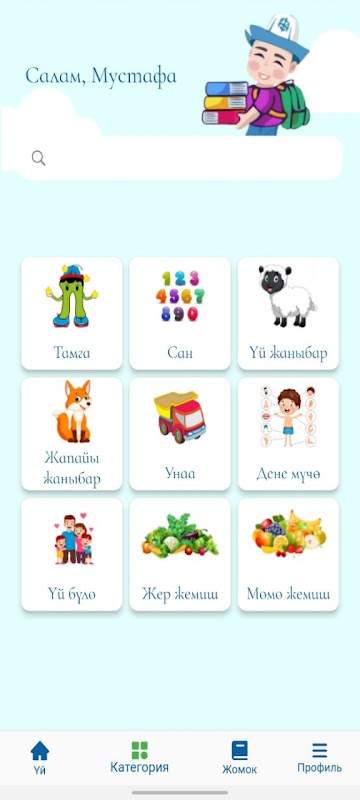The image size is (360, 800).
Task: Tap the search field
Action: click(180, 158)
